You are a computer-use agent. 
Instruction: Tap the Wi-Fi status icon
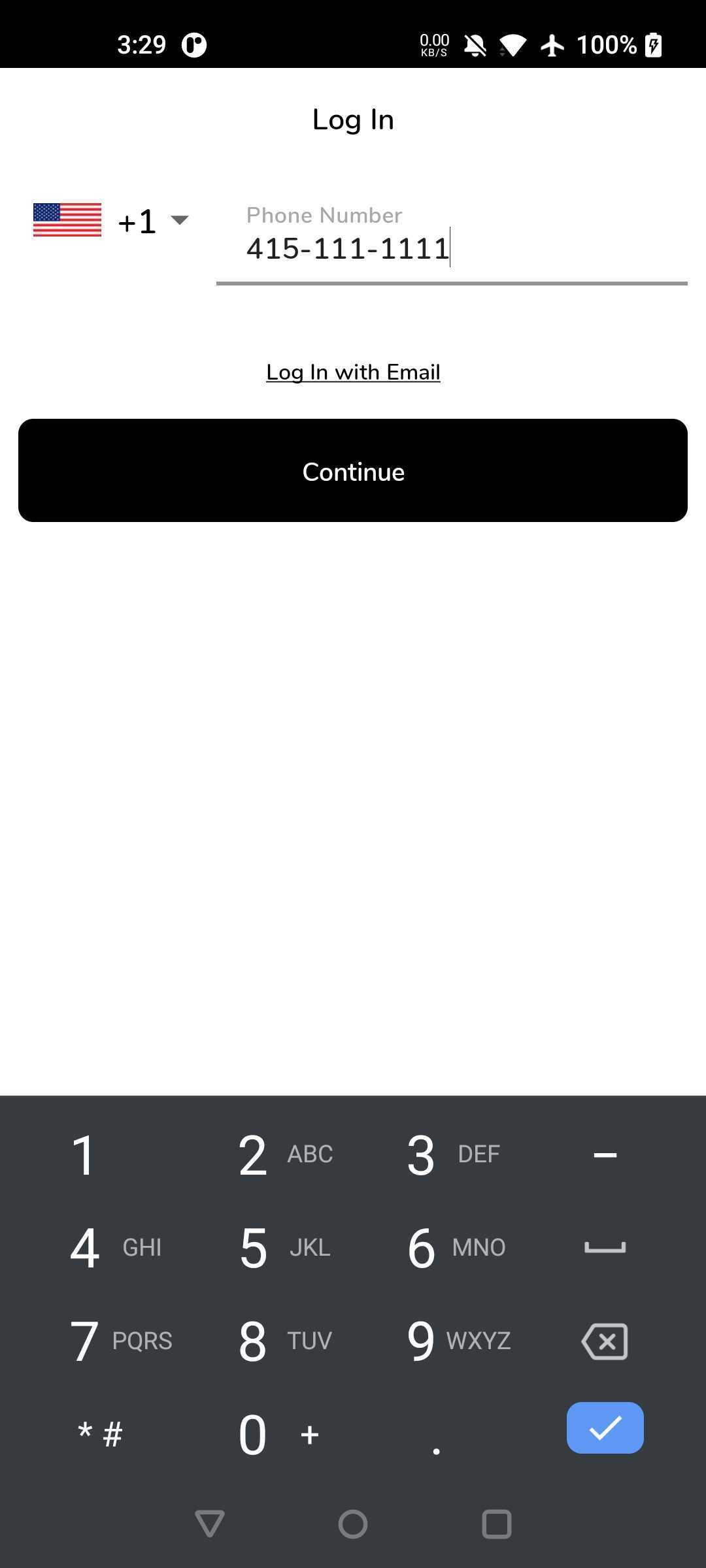click(x=513, y=44)
